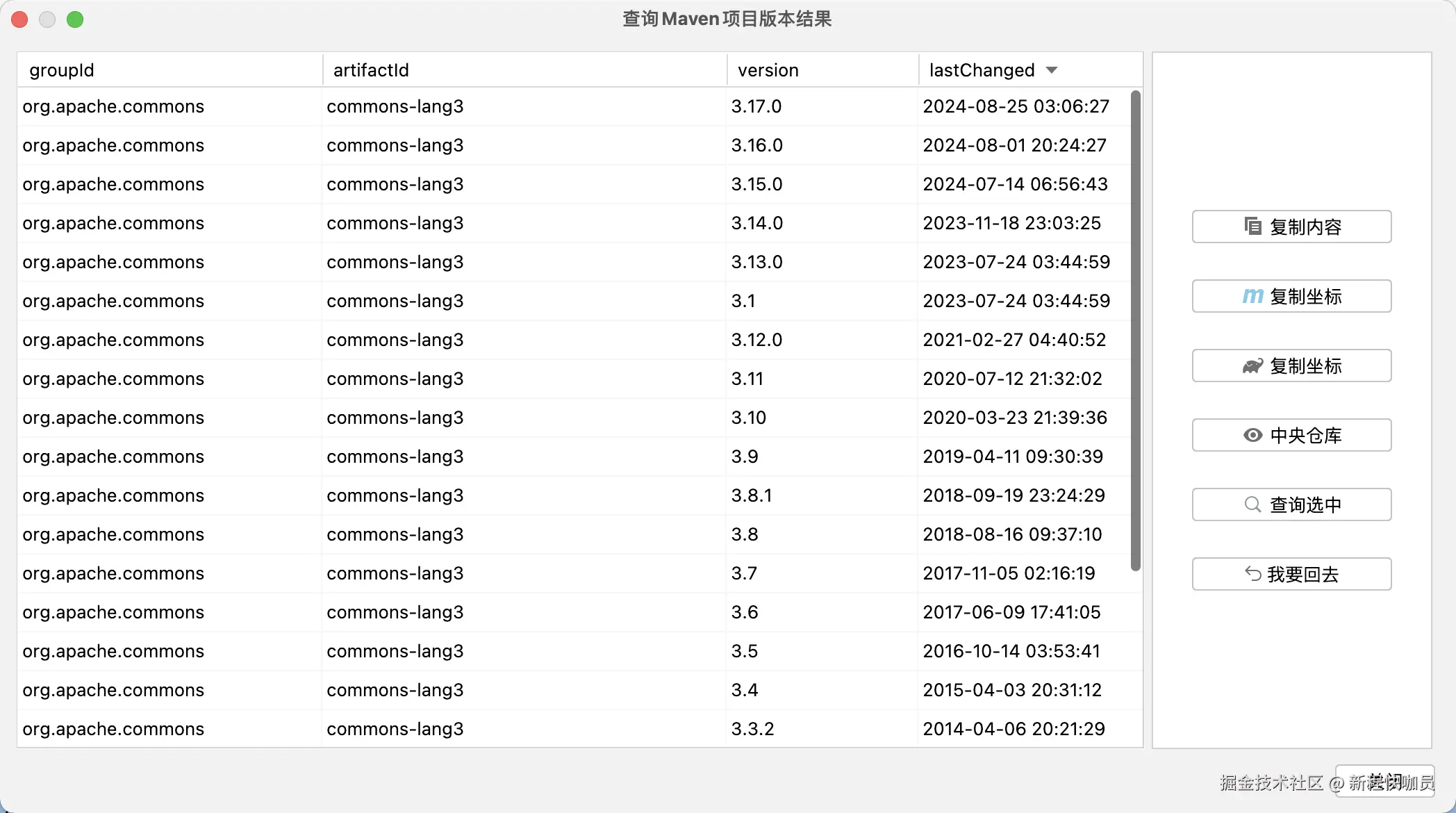
Task: Copy coordinates with the Gradle elephant button
Action: coord(1291,366)
